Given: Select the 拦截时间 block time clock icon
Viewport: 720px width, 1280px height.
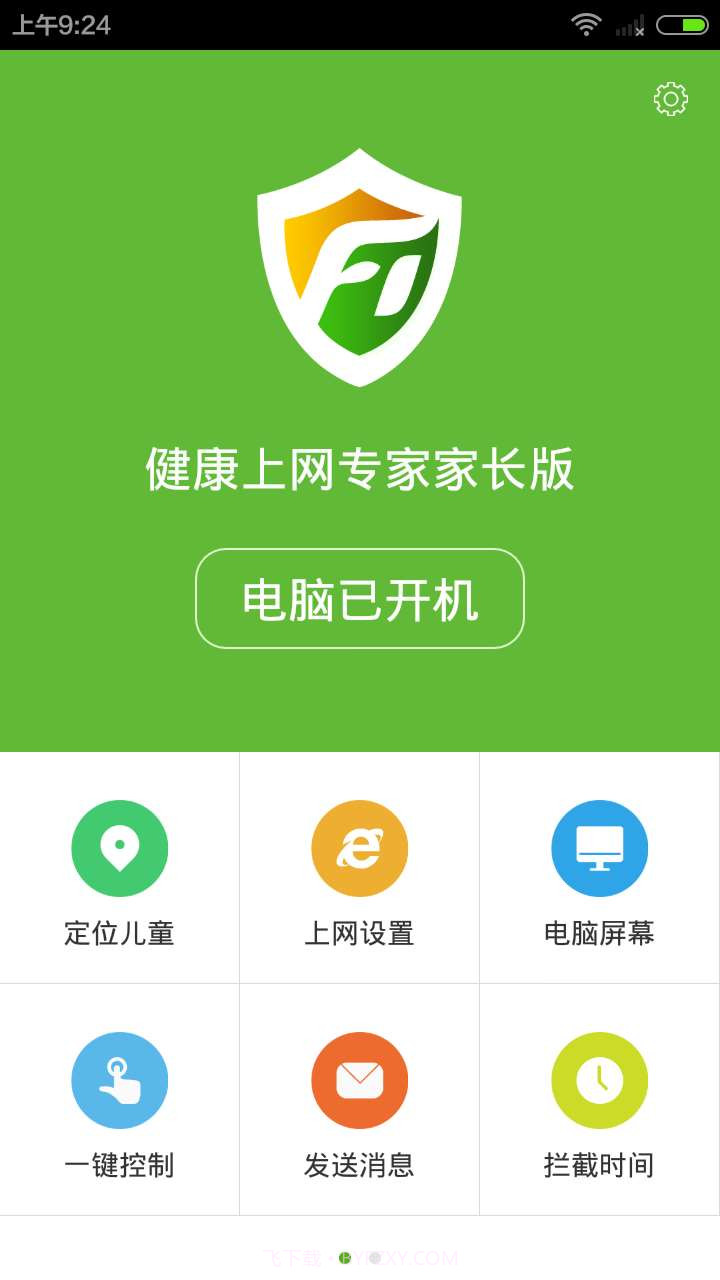Looking at the screenshot, I should (599, 1081).
